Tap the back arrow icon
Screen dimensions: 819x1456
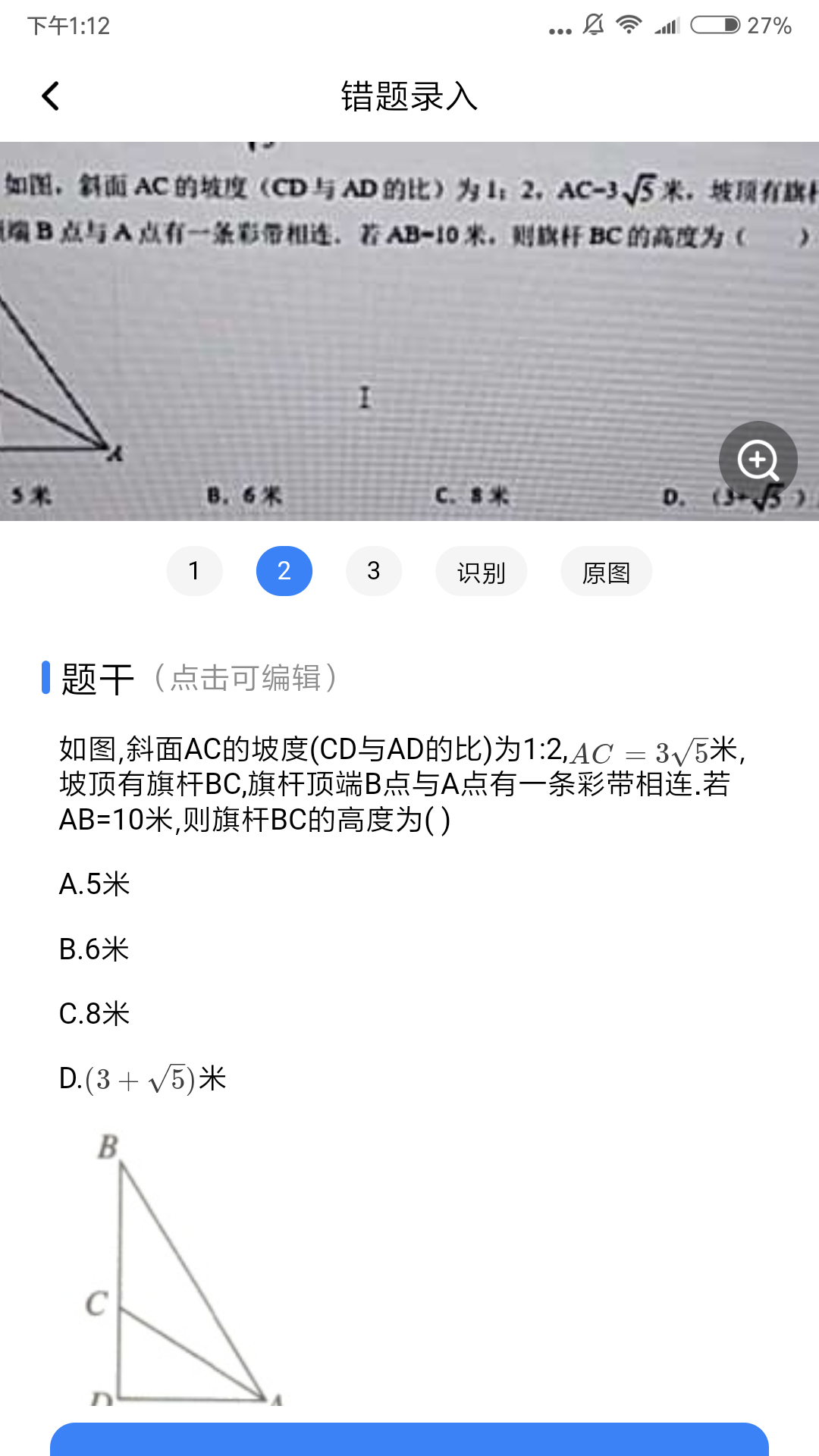(50, 97)
